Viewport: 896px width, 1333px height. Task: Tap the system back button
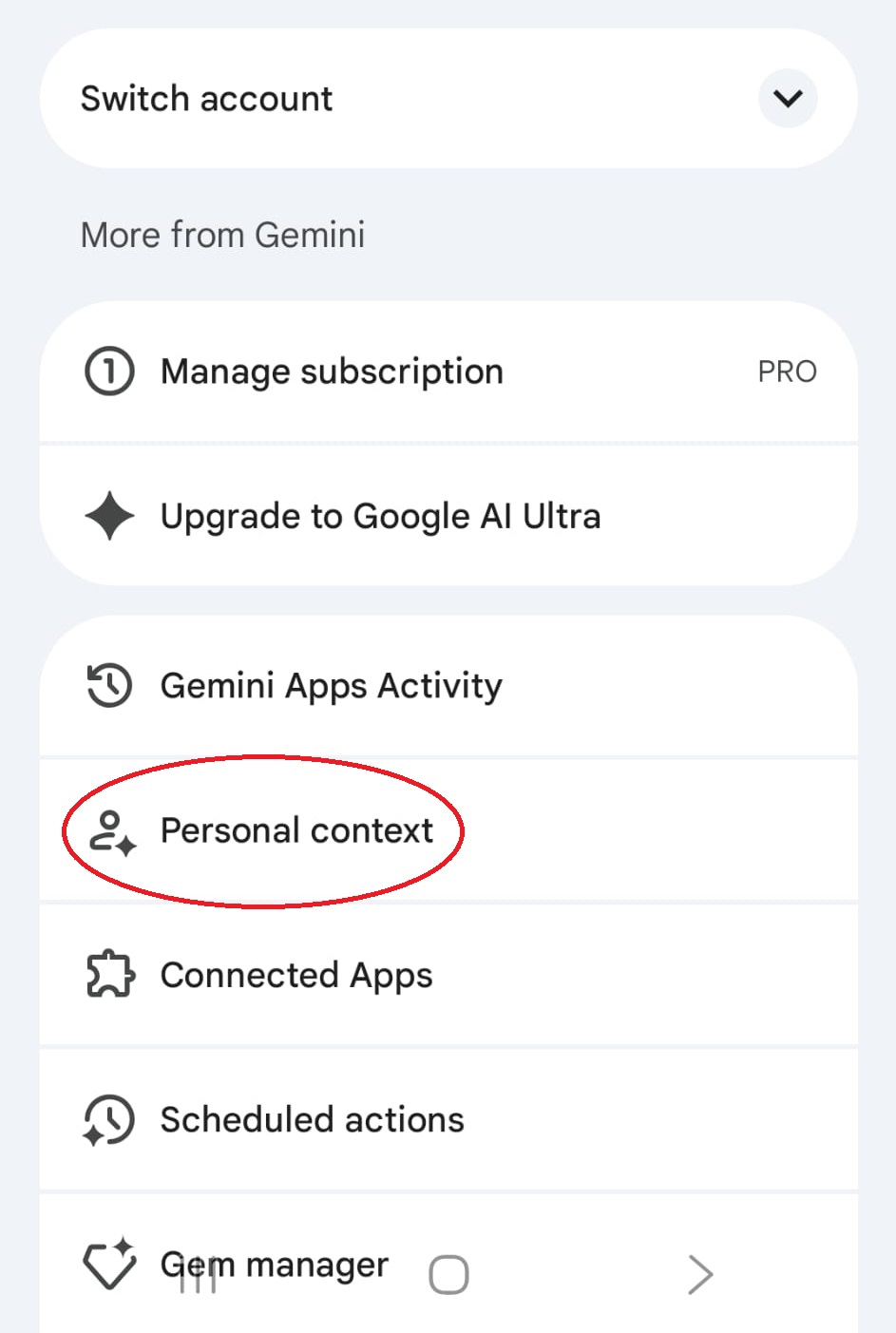tap(699, 1275)
